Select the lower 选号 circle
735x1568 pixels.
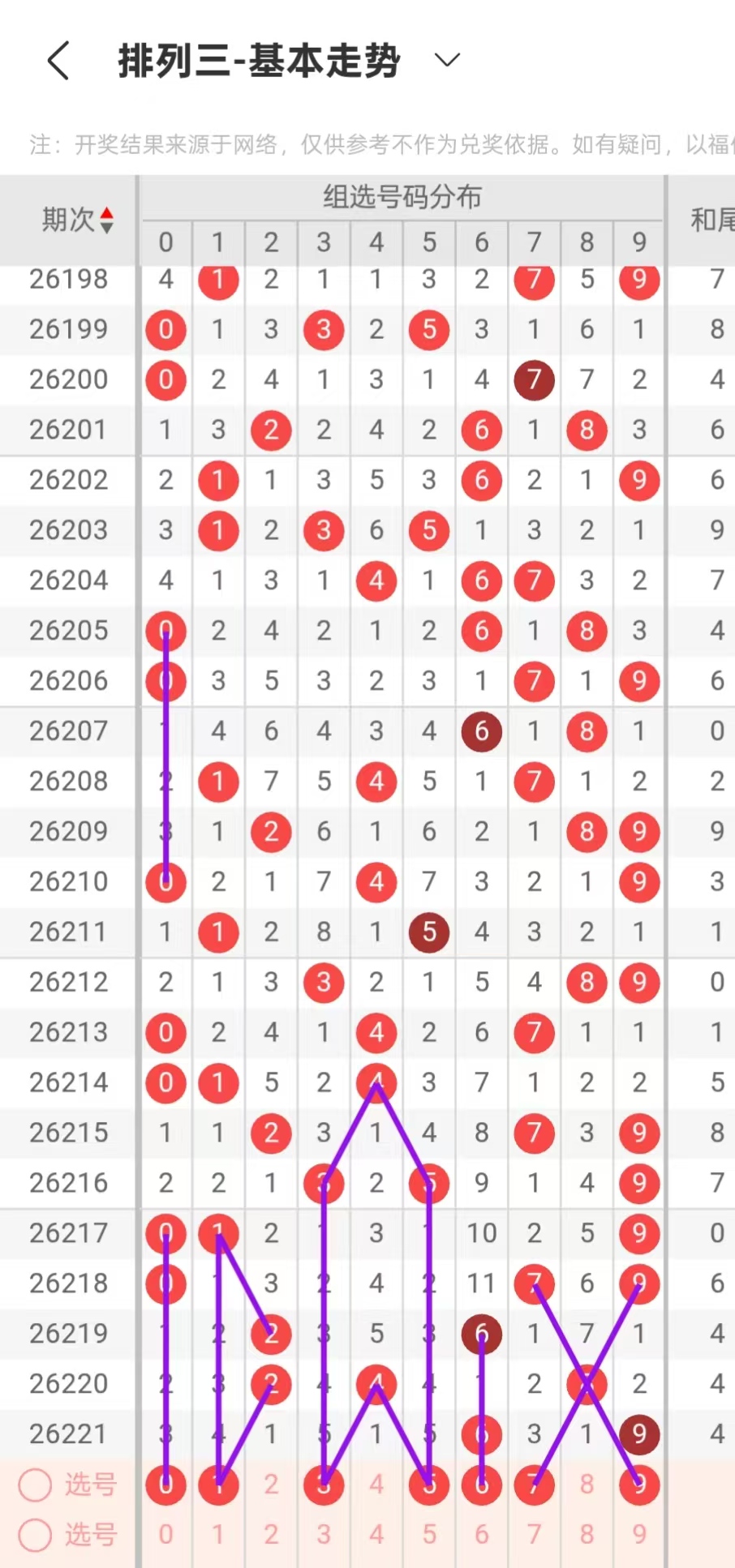(35, 1535)
